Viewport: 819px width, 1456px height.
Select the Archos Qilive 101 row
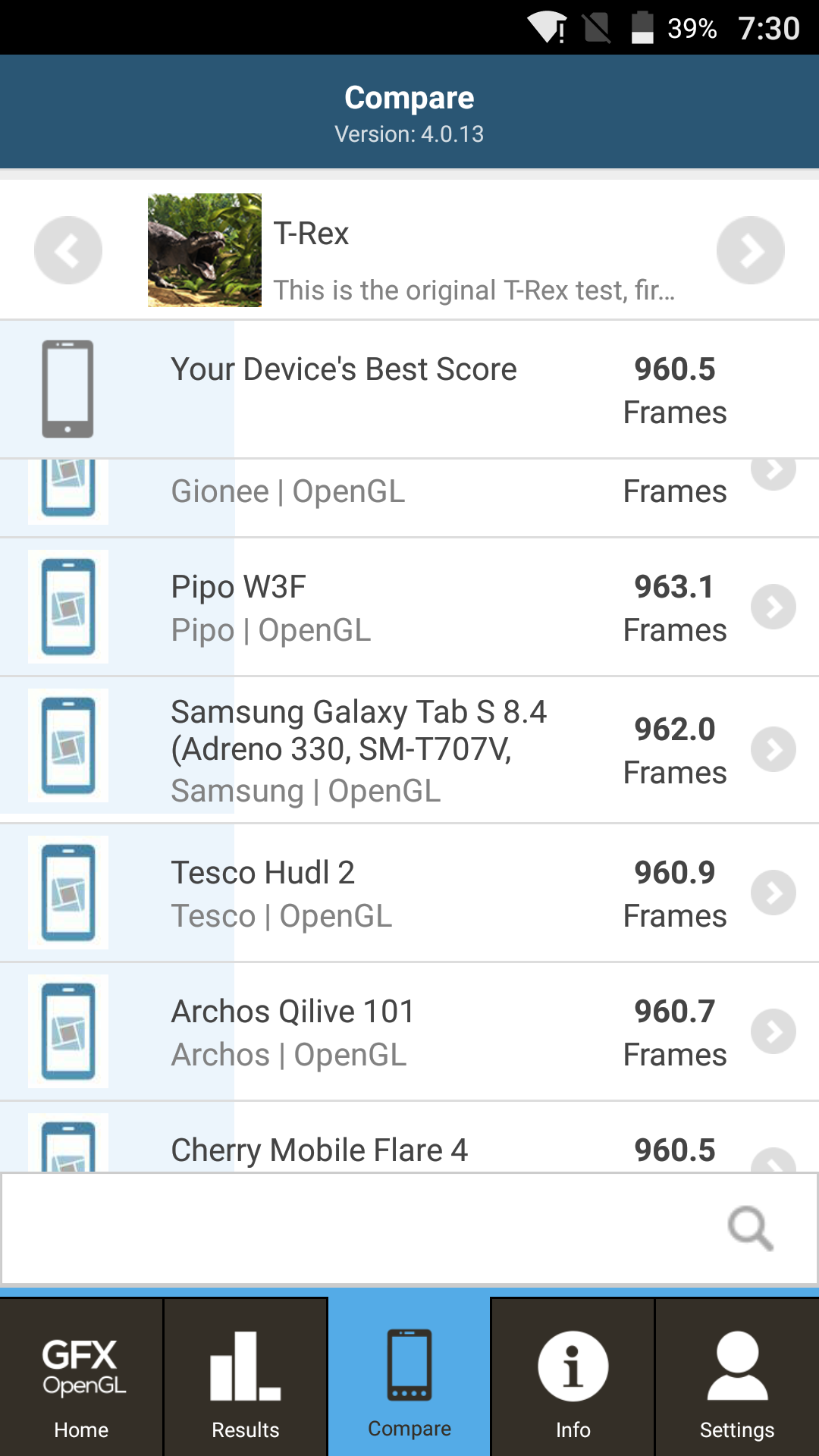409,1031
